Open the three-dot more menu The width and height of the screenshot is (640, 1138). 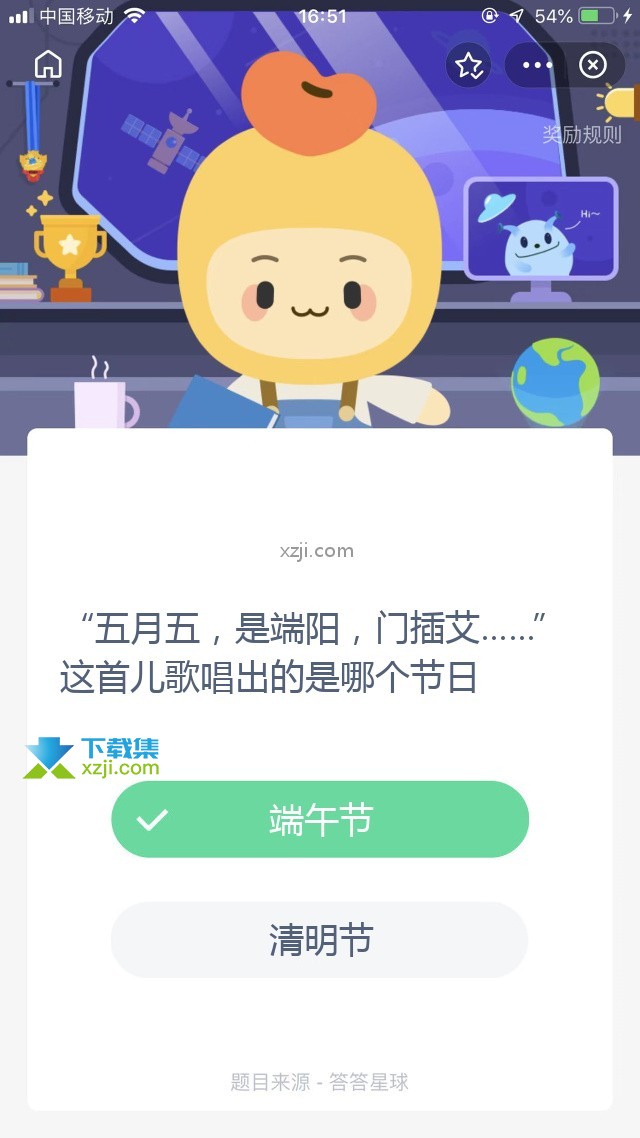(x=537, y=66)
